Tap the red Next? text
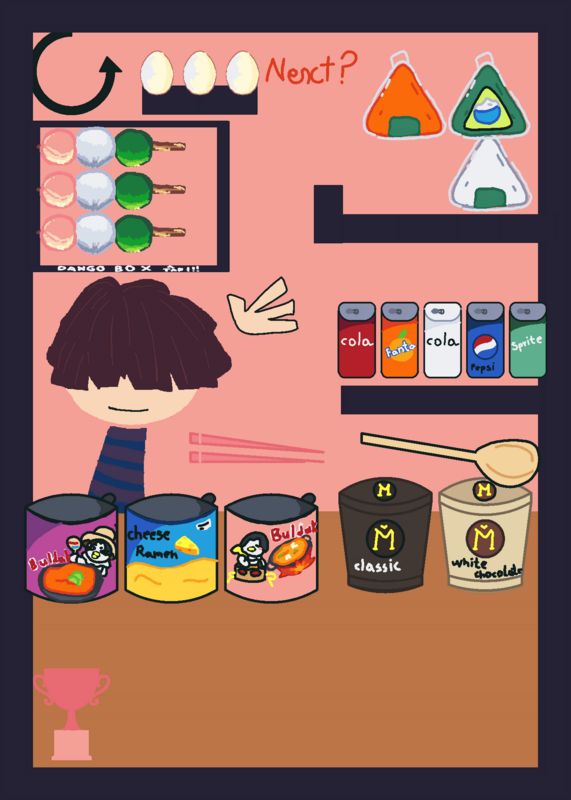Image resolution: width=571 pixels, height=800 pixels. click(311, 69)
